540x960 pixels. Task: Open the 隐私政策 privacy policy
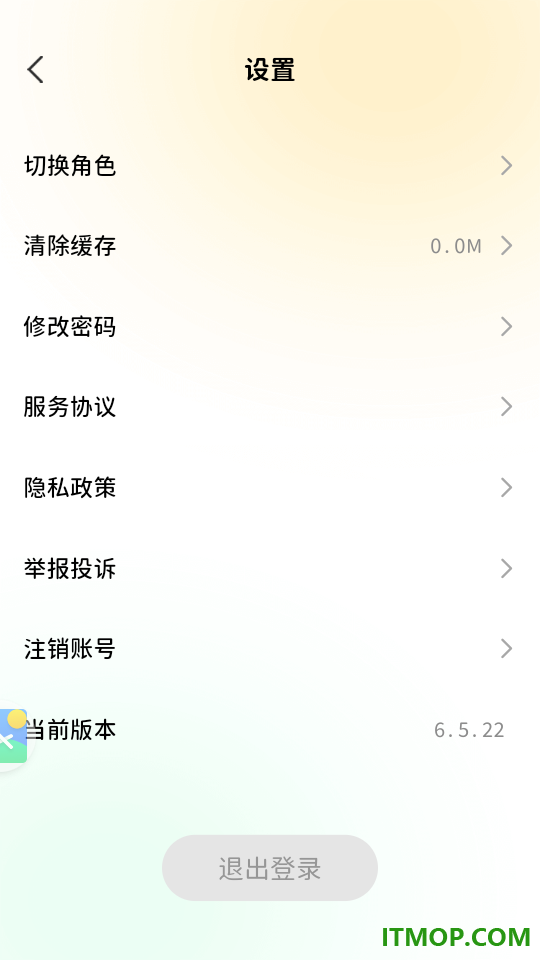(x=270, y=488)
